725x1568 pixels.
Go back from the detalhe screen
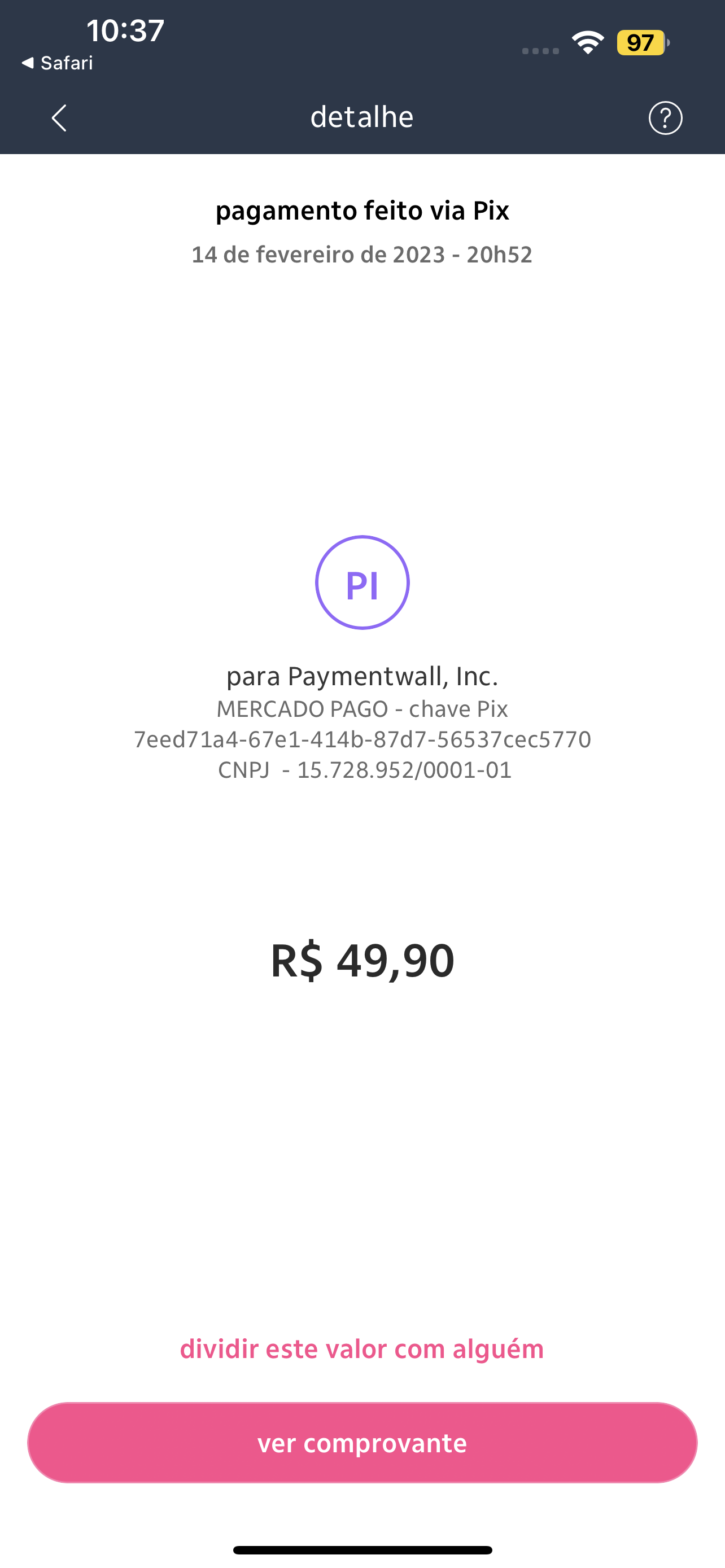(x=59, y=117)
